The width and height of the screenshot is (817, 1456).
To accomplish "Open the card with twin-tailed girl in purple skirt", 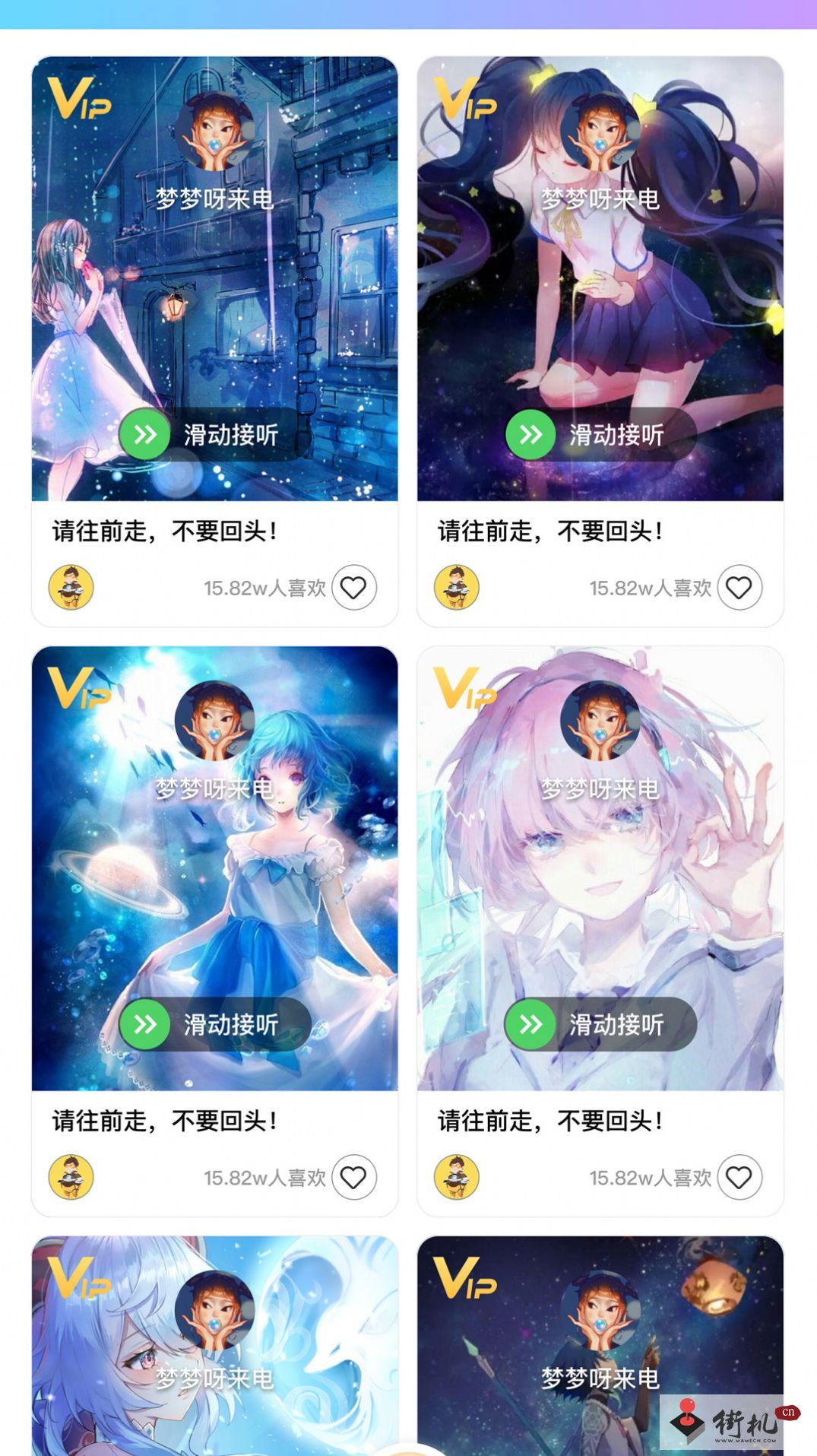I will click(x=600, y=278).
